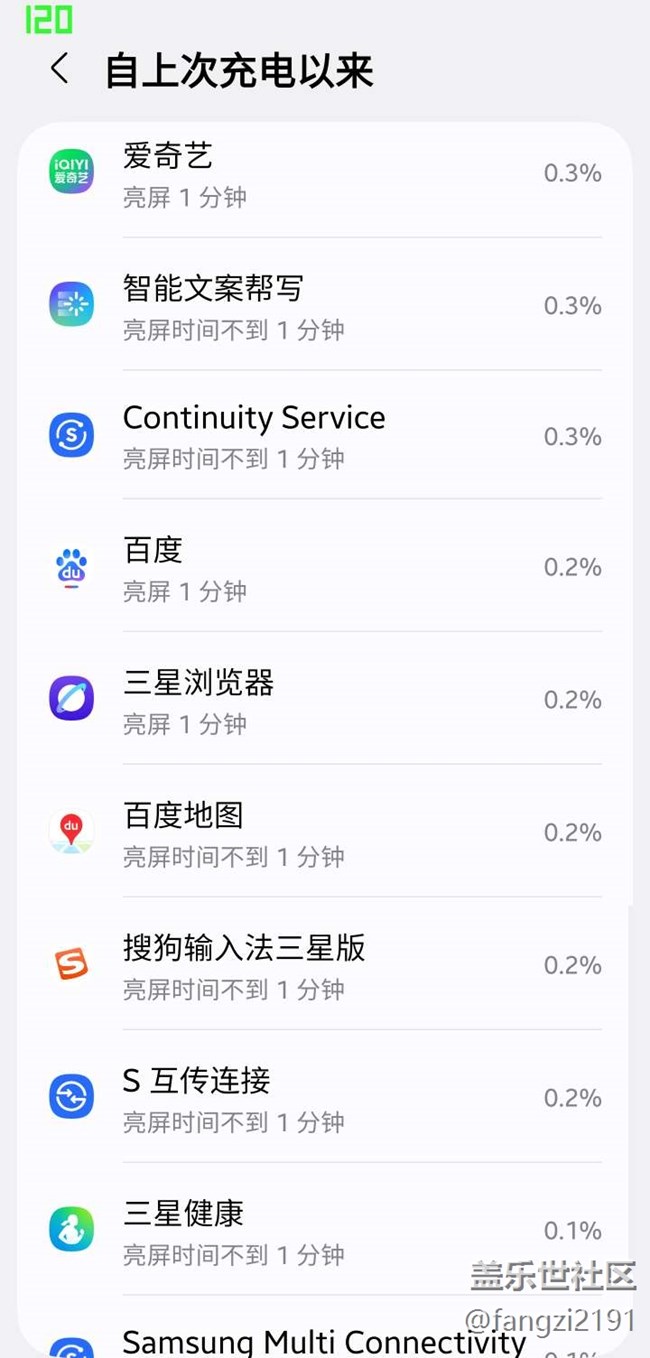The width and height of the screenshot is (650, 1358).
Task: Show battery details for 百度
Action: 325,568
